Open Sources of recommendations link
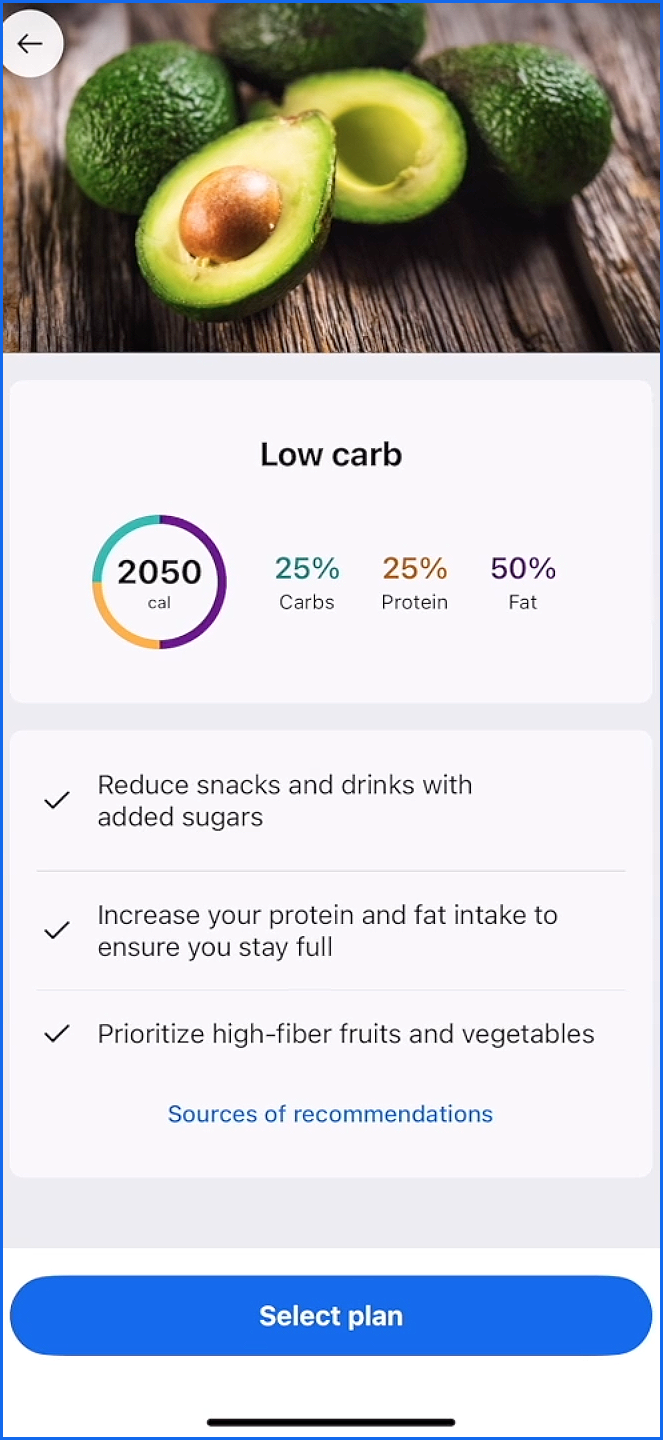Image resolution: width=663 pixels, height=1440 pixels. pos(330,1114)
